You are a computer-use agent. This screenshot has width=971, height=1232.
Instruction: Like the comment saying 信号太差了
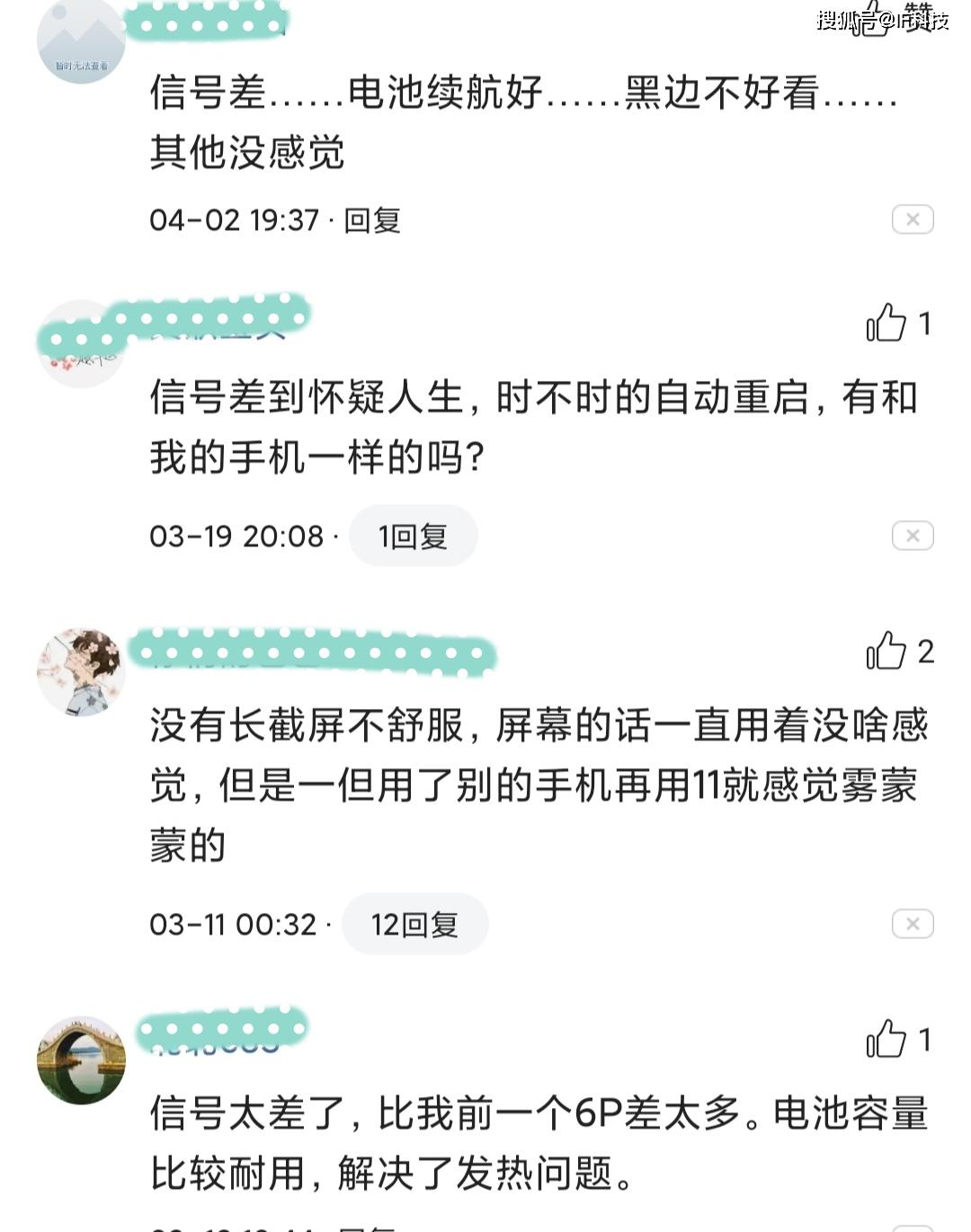[886, 1039]
